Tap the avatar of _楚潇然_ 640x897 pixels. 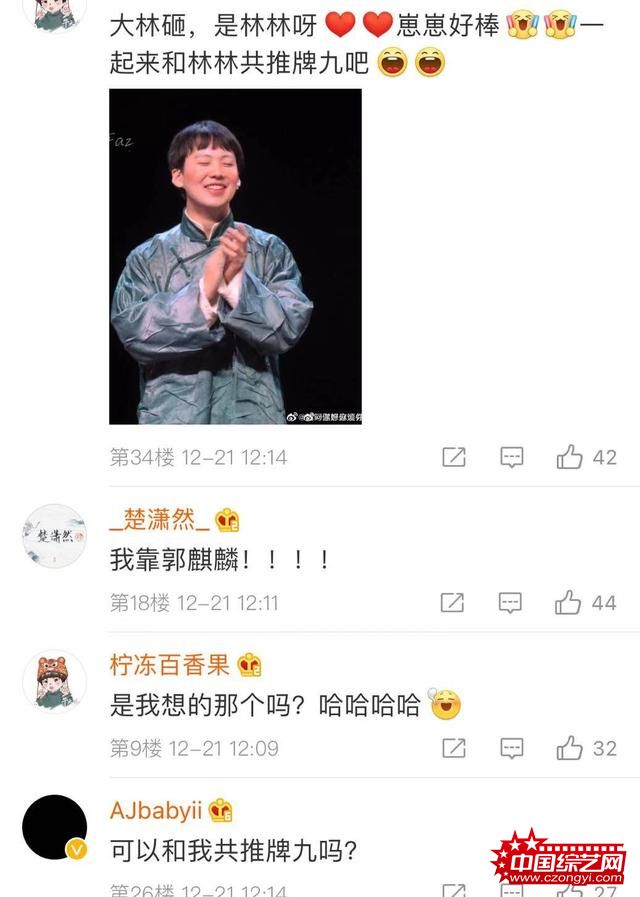(54, 536)
